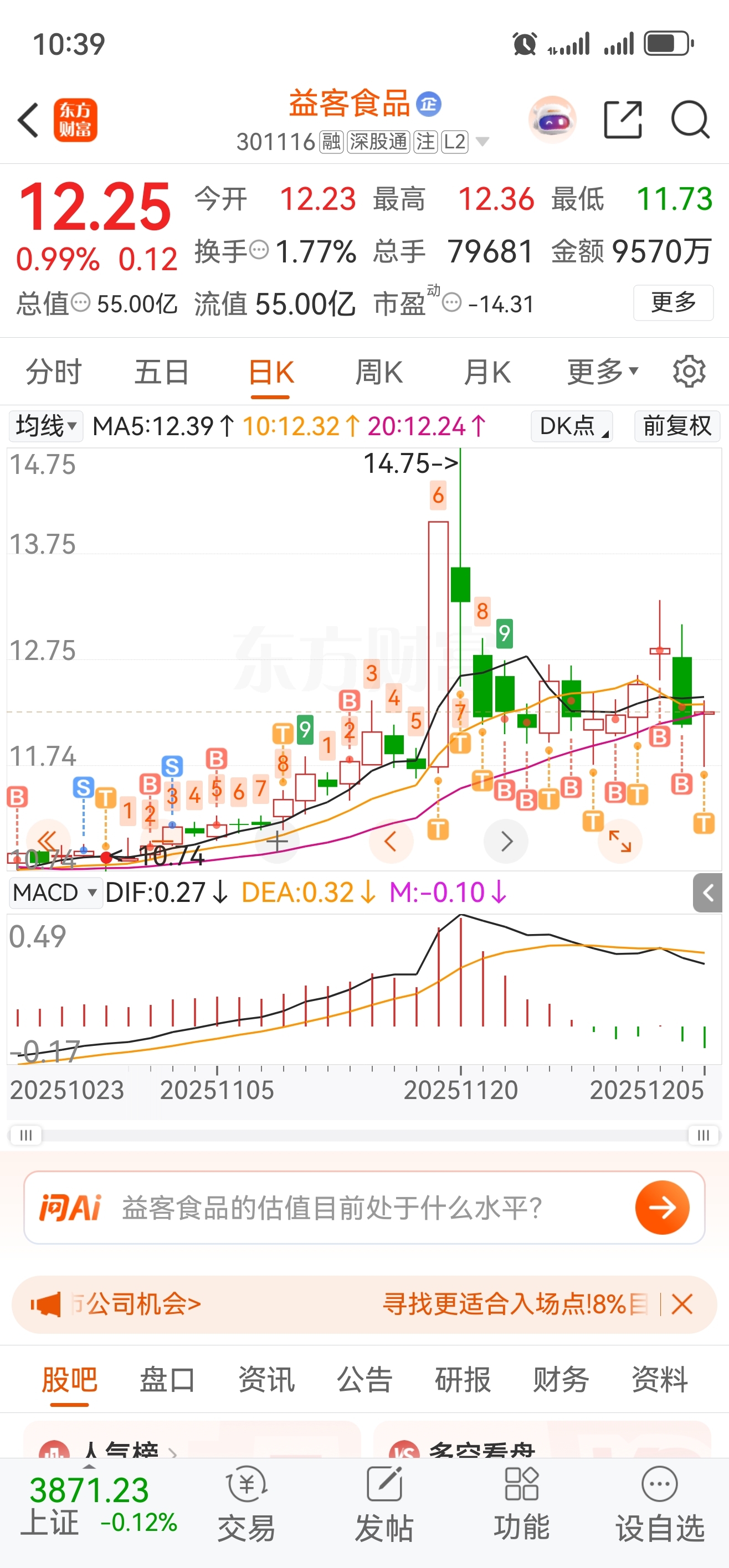Add stock via 设自选
729x1568 pixels.
660,1503
